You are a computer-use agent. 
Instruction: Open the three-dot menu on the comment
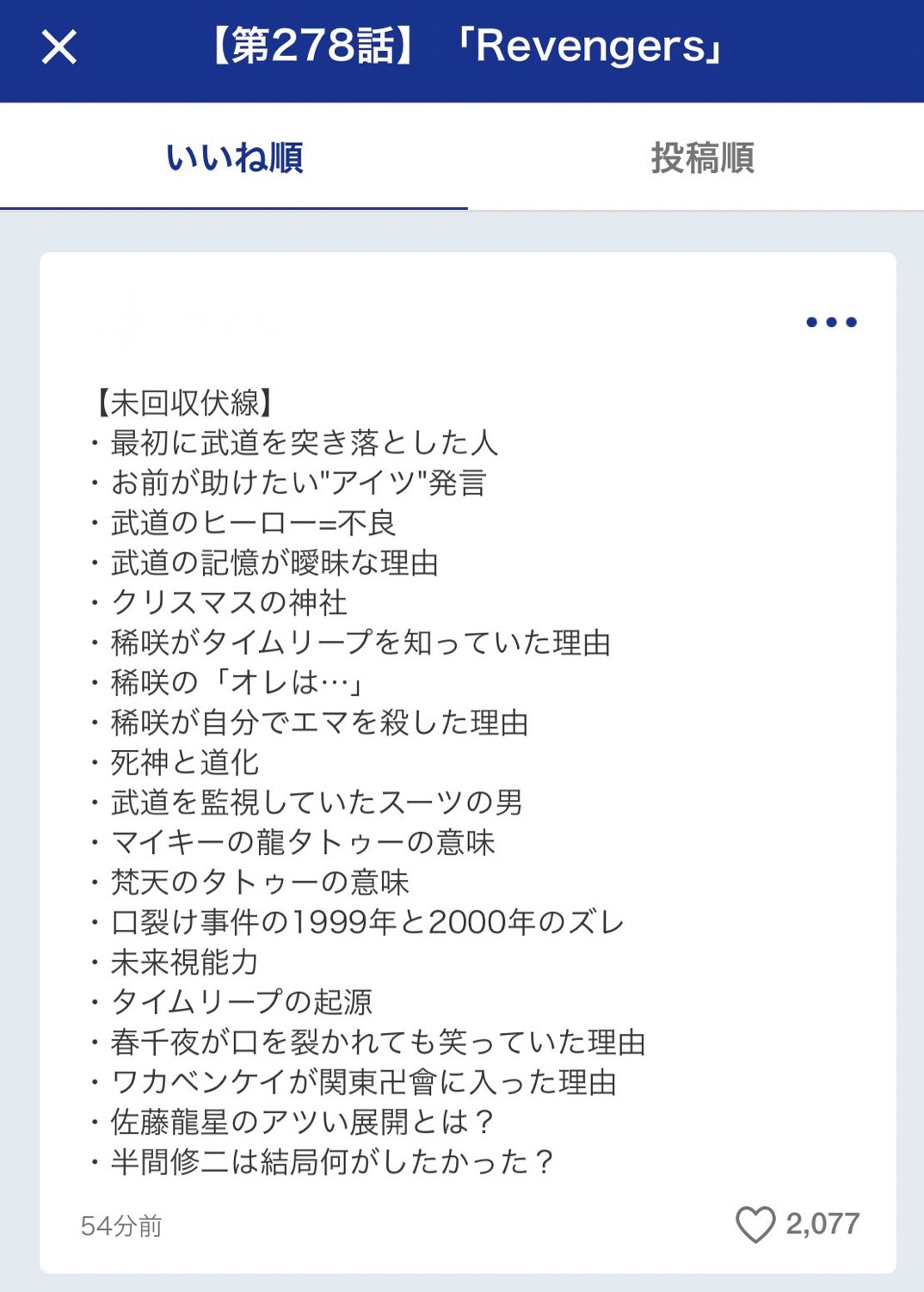(x=830, y=323)
